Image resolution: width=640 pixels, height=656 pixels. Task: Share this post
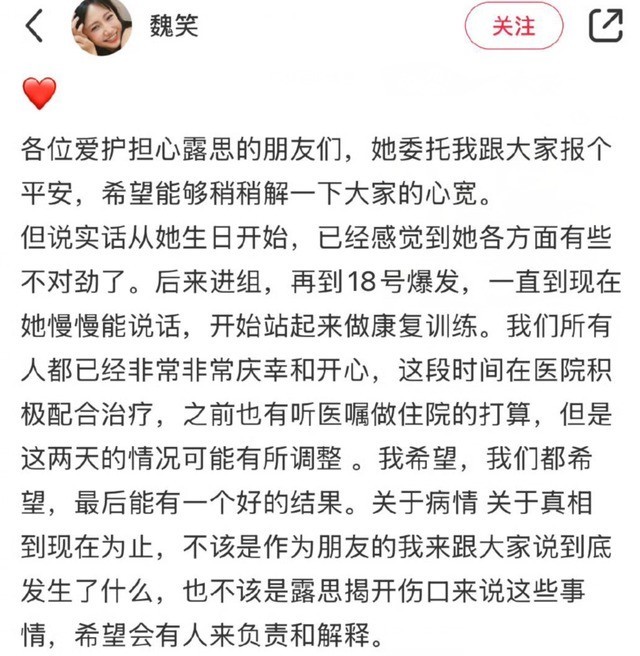[x=605, y=27]
